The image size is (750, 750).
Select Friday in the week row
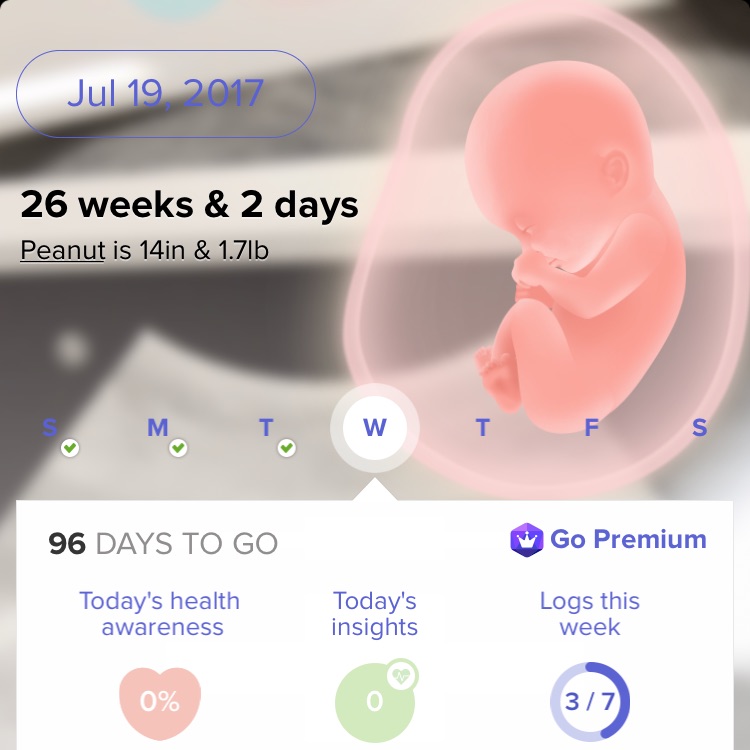(591, 429)
